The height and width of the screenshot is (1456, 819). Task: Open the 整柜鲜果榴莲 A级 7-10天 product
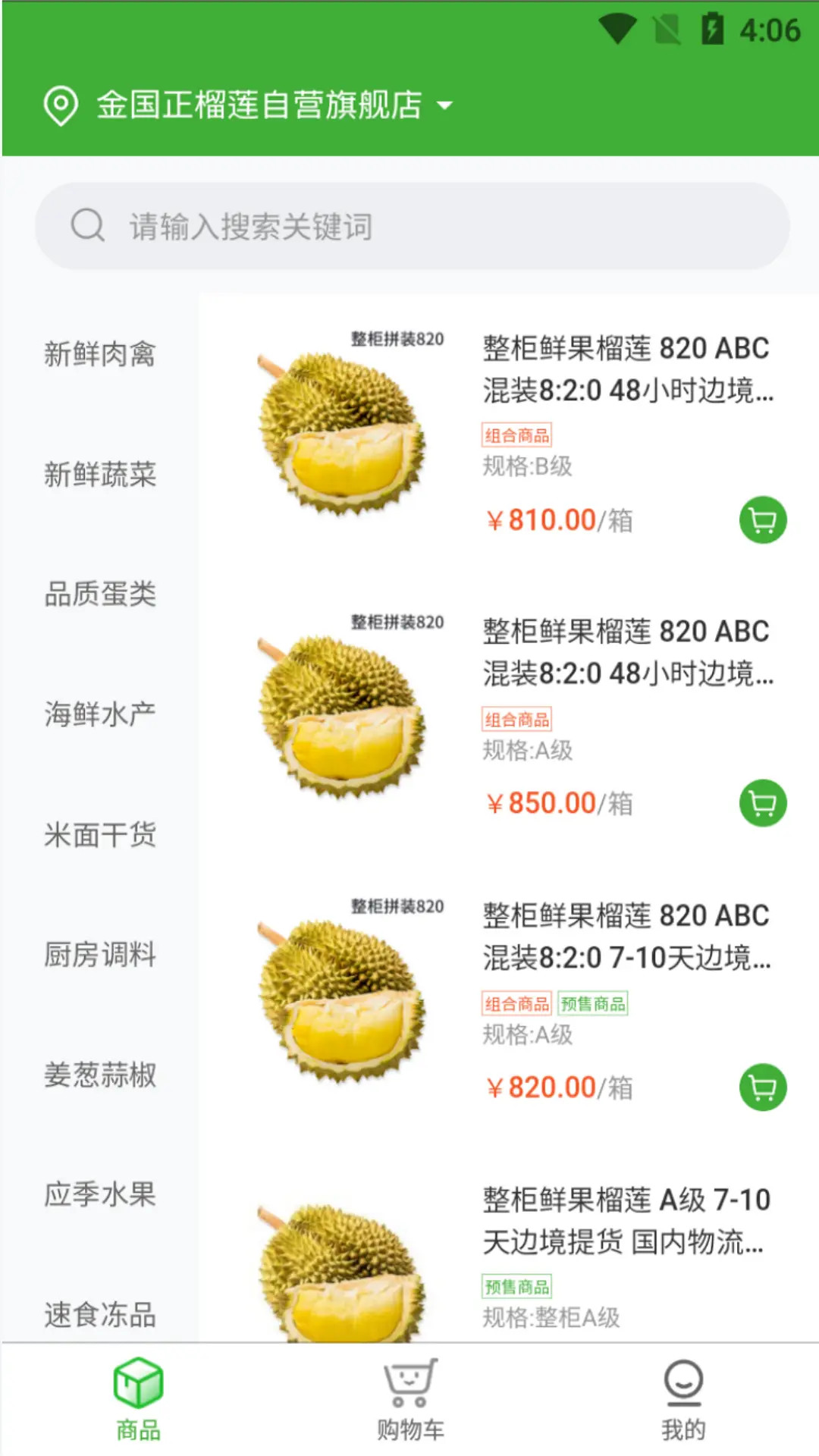point(626,1221)
